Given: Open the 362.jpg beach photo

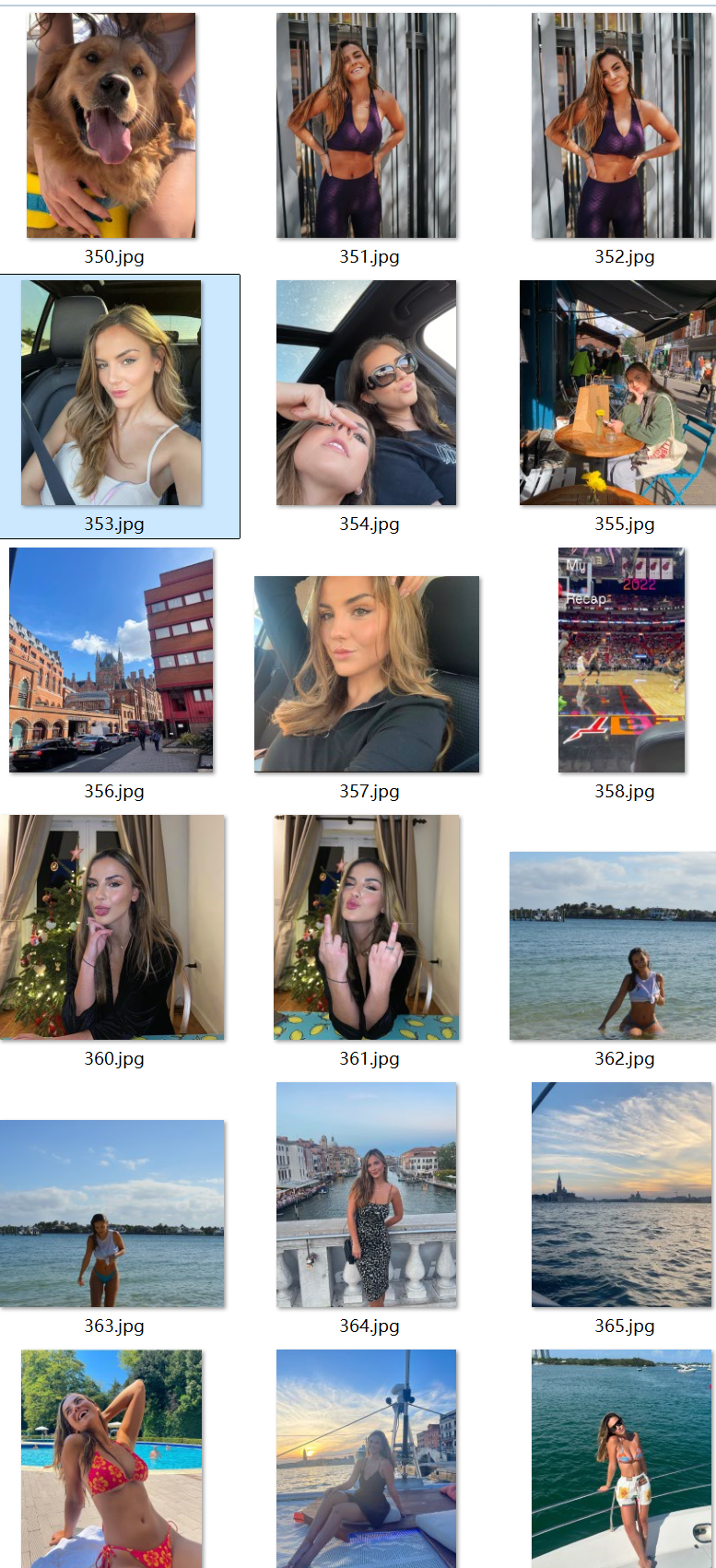Looking at the screenshot, I should click(x=613, y=946).
